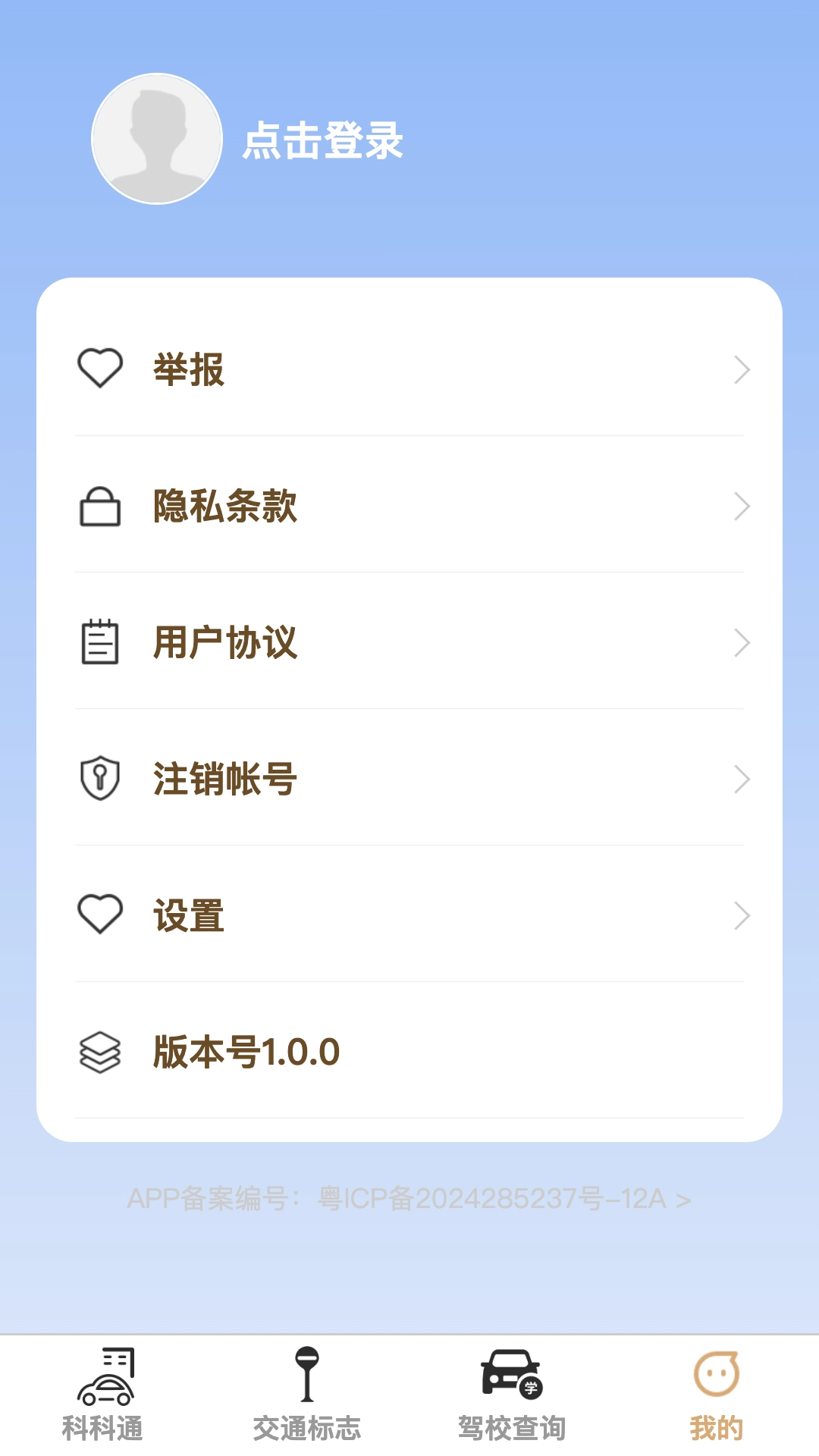Select the 我的 tab
The width and height of the screenshot is (819, 1456).
pyautogui.click(x=716, y=1395)
